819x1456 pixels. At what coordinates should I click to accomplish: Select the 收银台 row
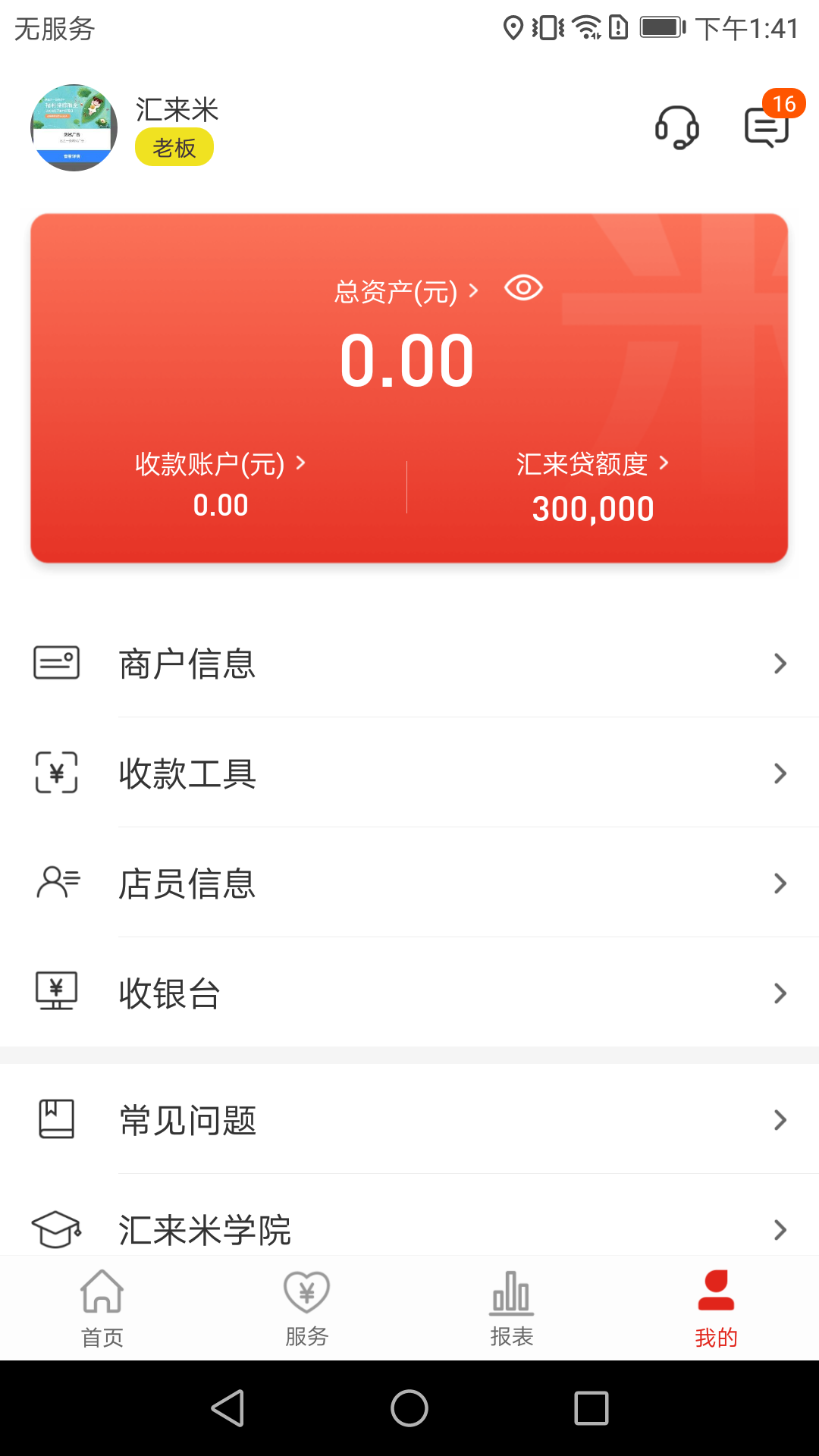point(409,993)
